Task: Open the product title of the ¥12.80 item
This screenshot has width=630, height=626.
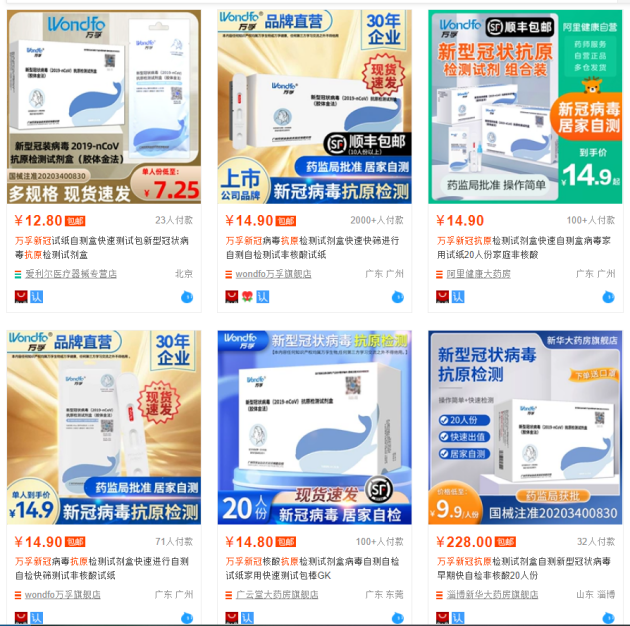Action: [x=104, y=247]
